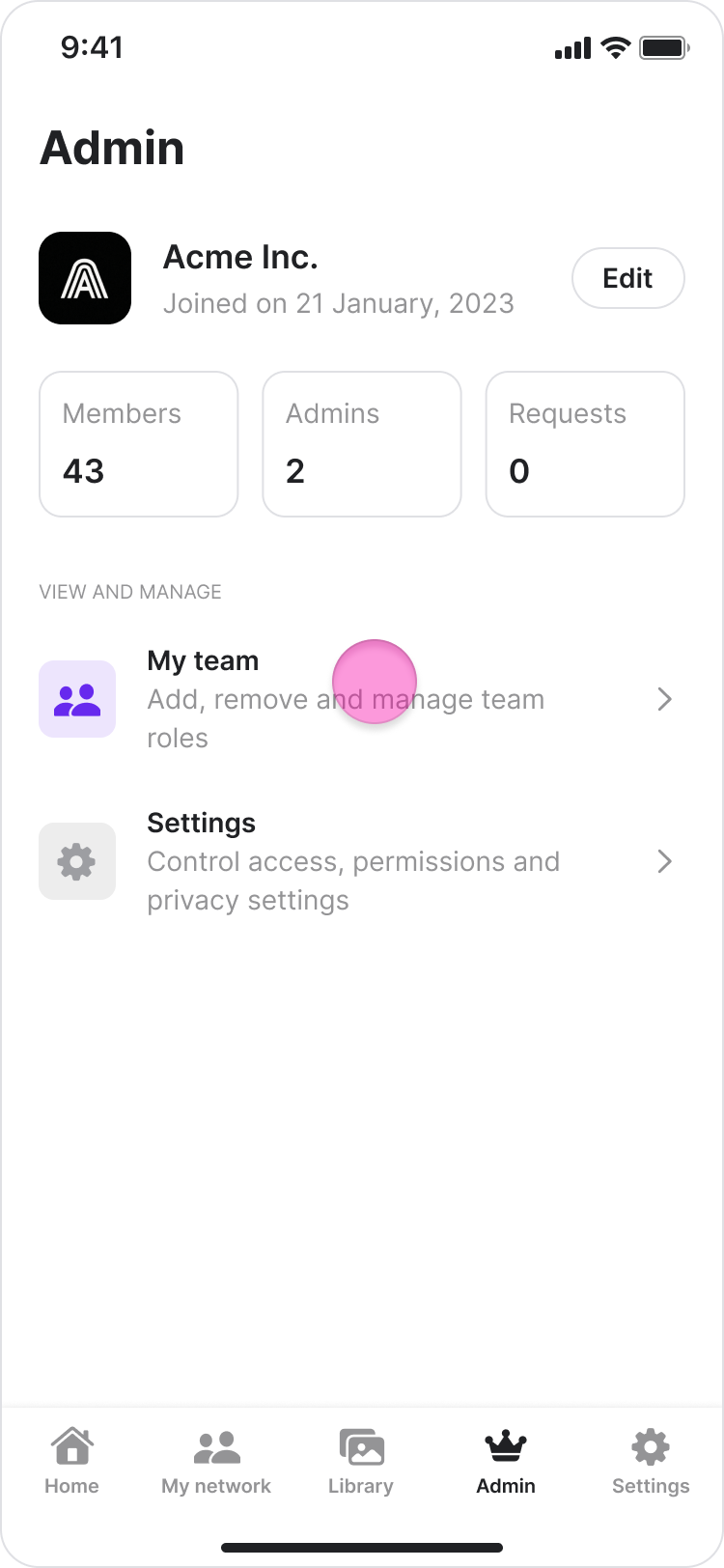The image size is (724, 1568).
Task: Open the Members card showing 43
Action: (138, 444)
